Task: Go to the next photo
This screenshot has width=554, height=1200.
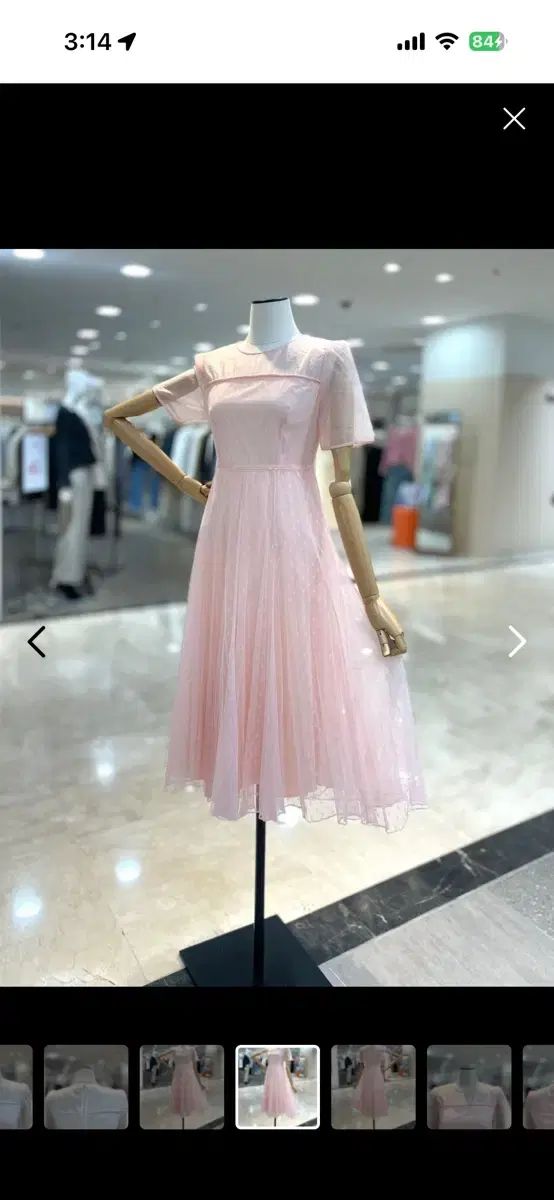Action: coord(517,642)
